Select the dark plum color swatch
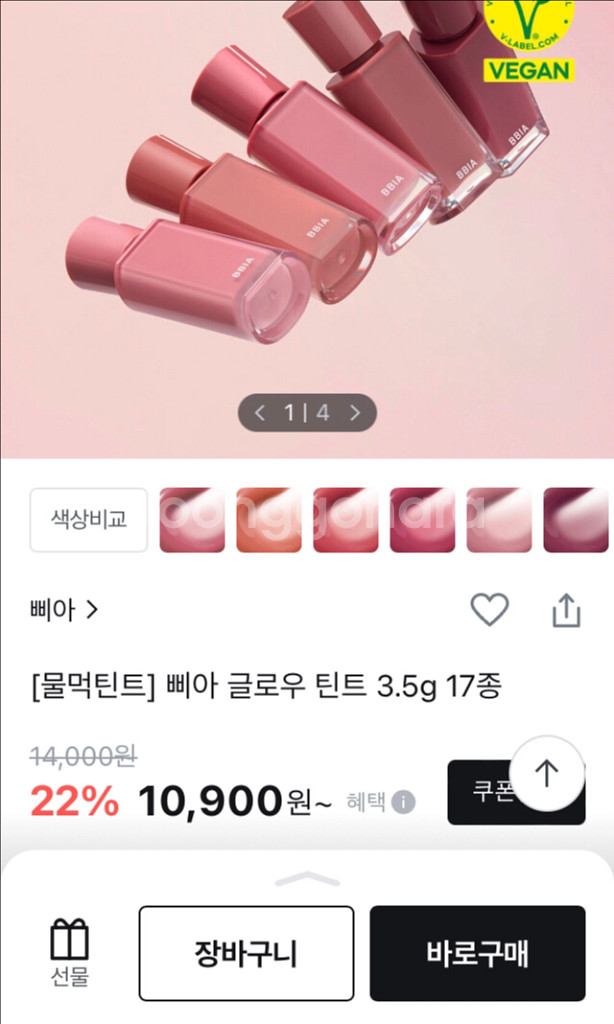Image resolution: width=614 pixels, height=1024 pixels. point(576,520)
